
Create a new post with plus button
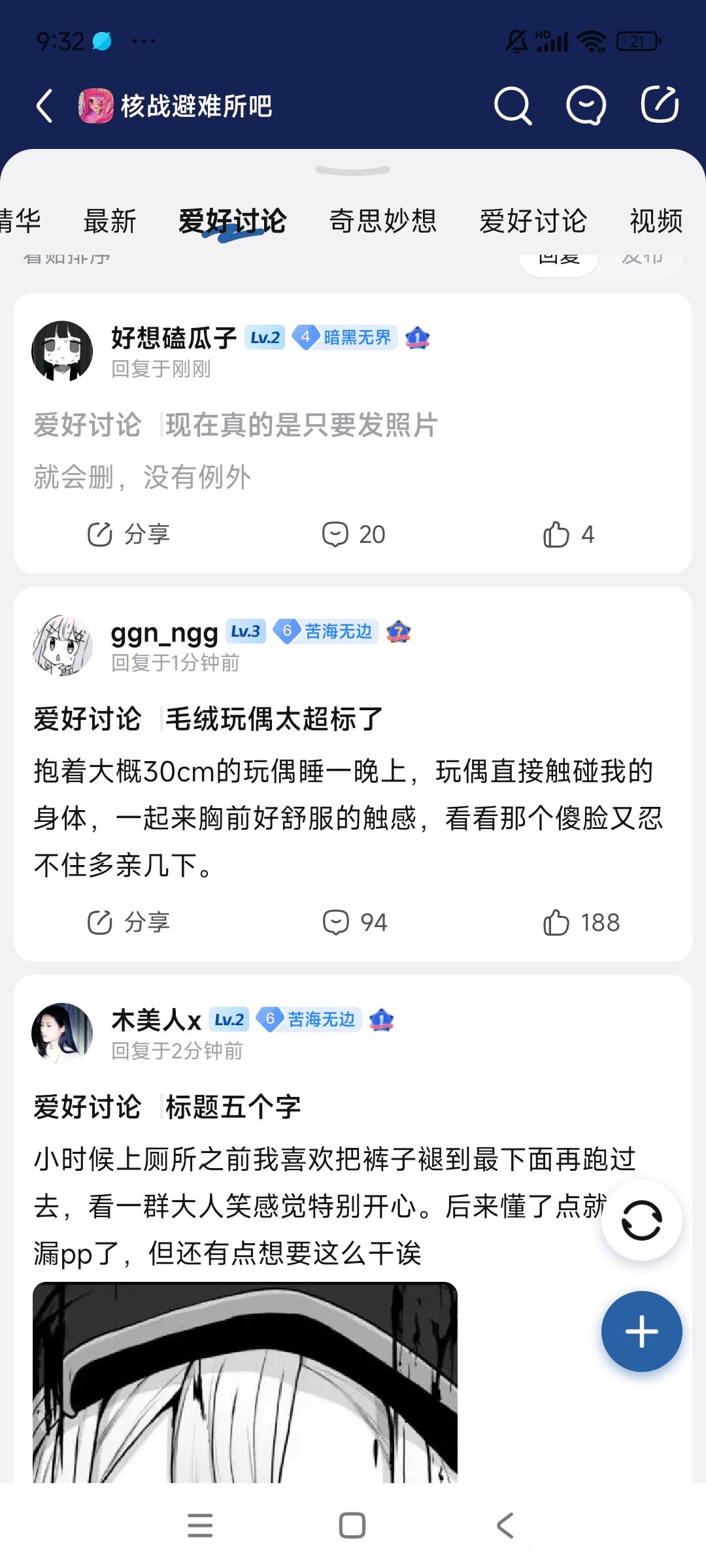coord(641,1331)
